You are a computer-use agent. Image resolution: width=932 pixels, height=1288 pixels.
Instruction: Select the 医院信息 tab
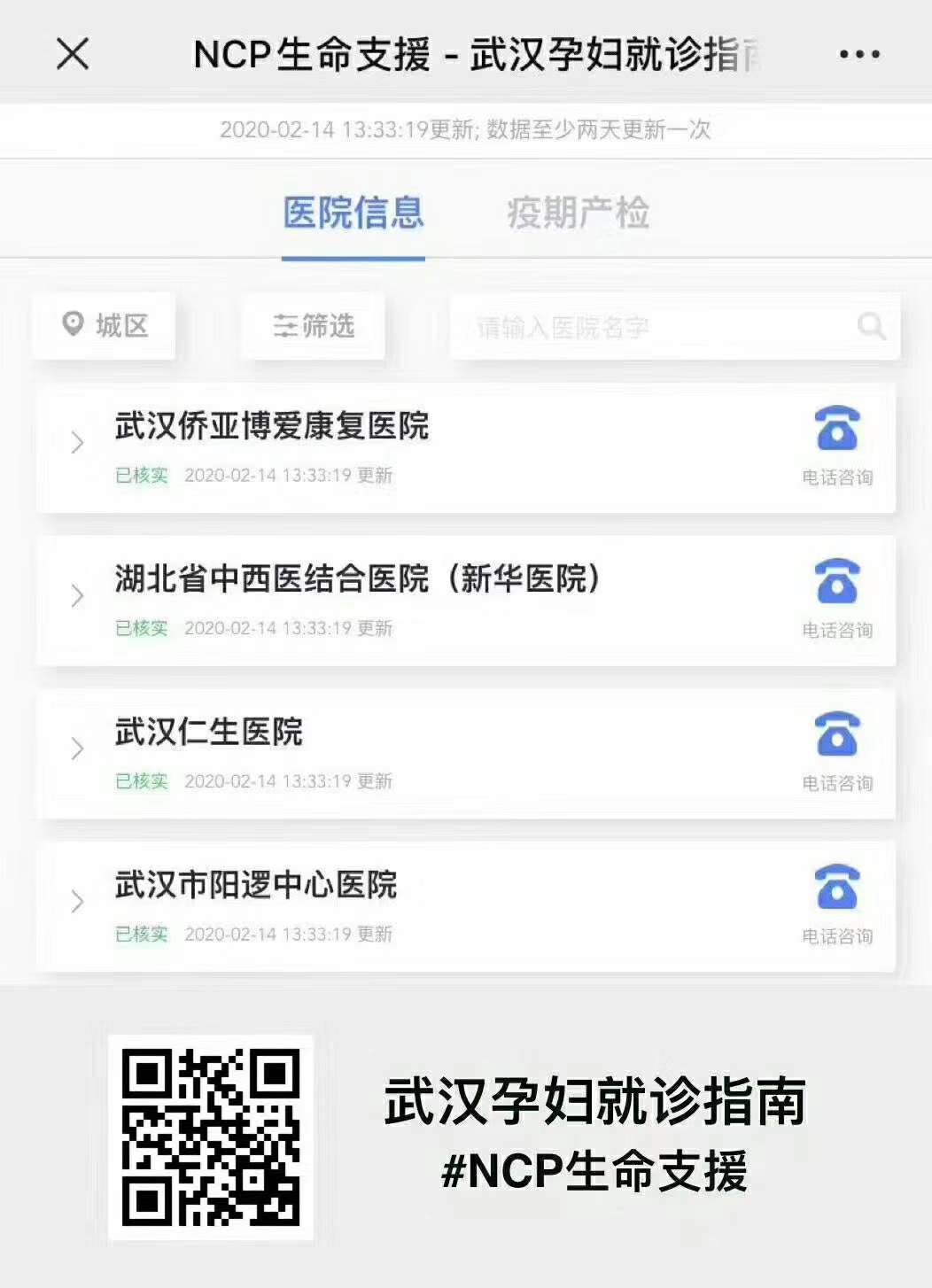coord(353,213)
